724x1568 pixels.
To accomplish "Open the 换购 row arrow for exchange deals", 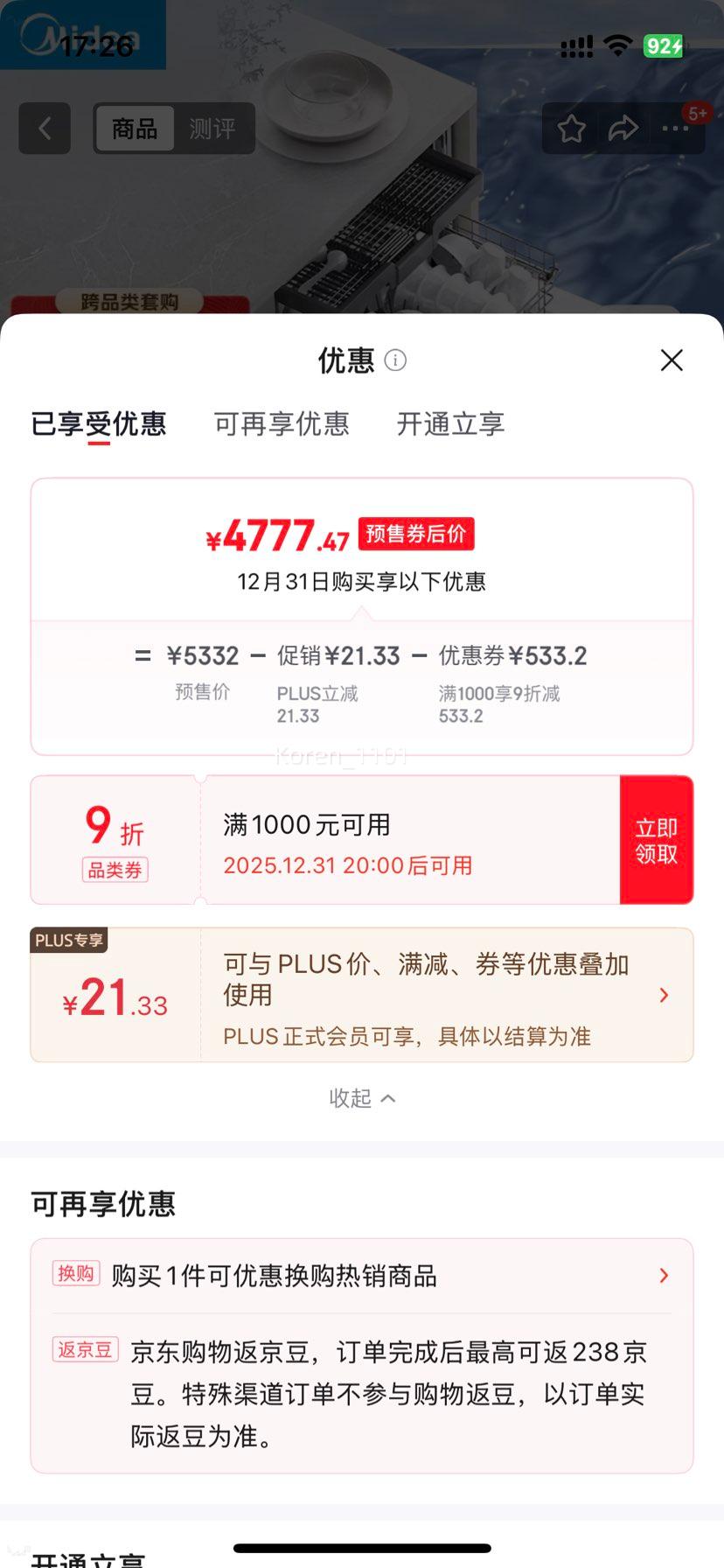I will [663, 1275].
